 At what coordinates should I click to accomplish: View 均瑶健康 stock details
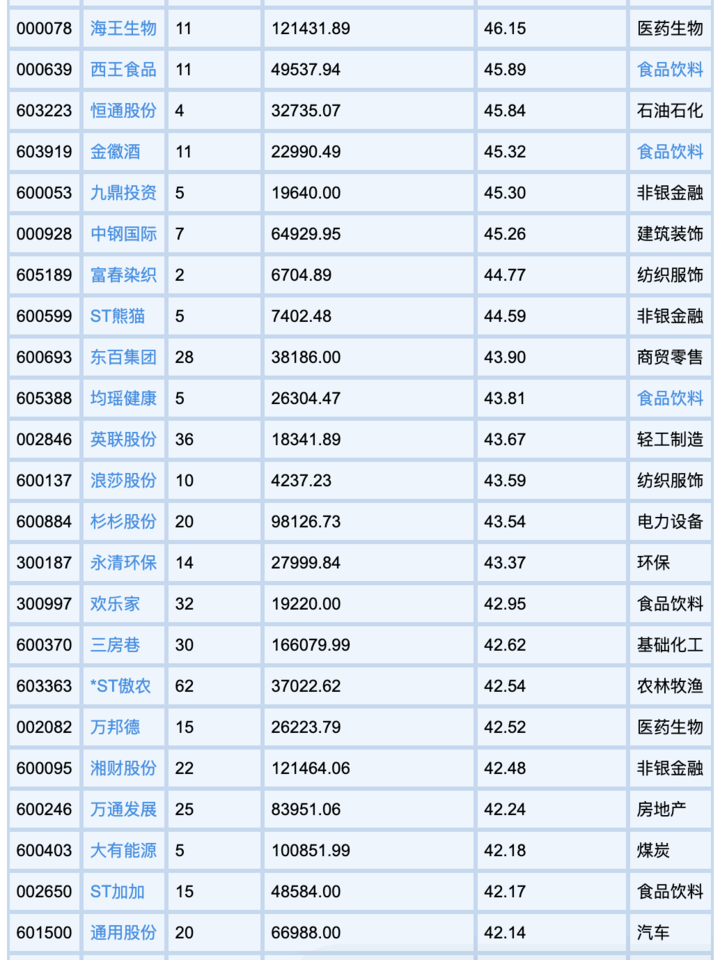point(123,398)
